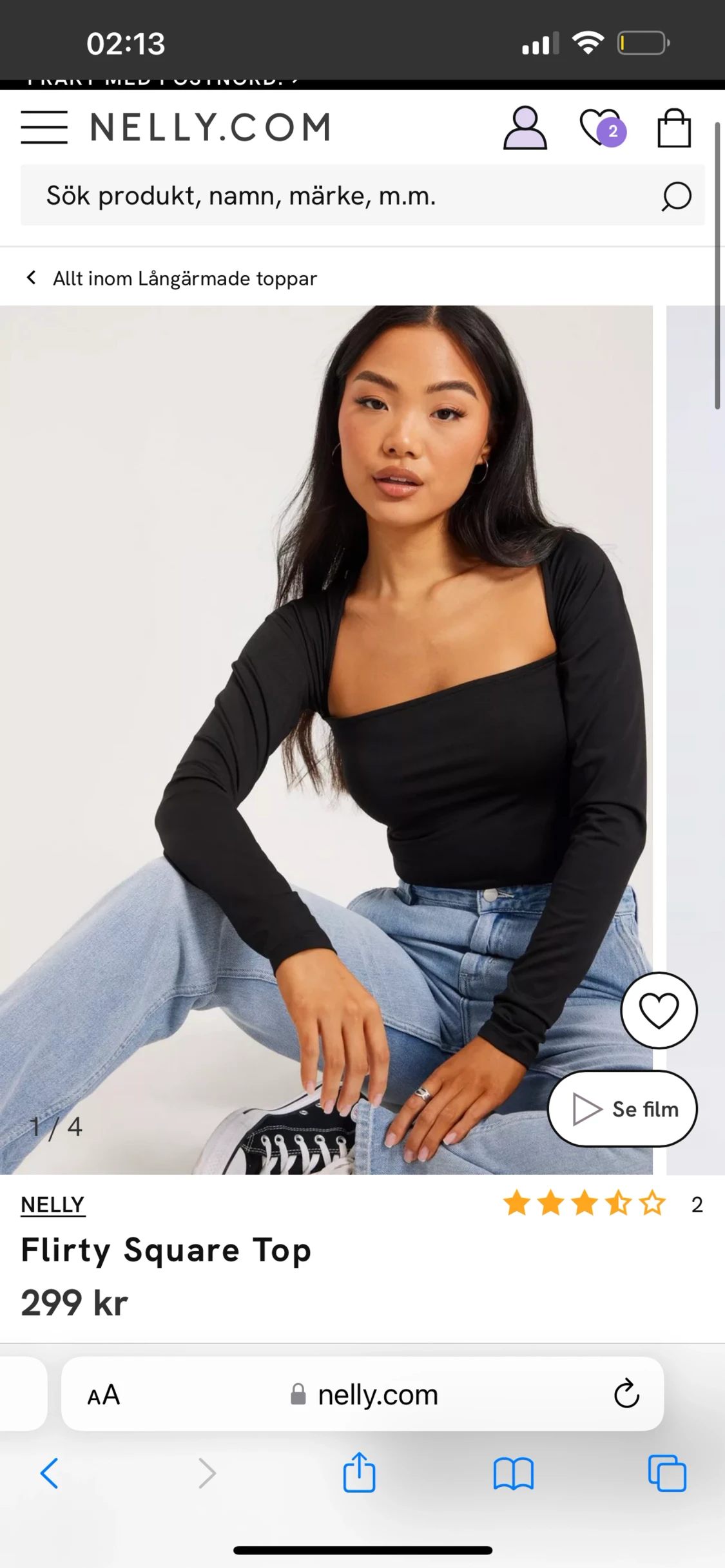Tap the nelly.com address bar
The height and width of the screenshot is (1568, 725).
[365, 1395]
